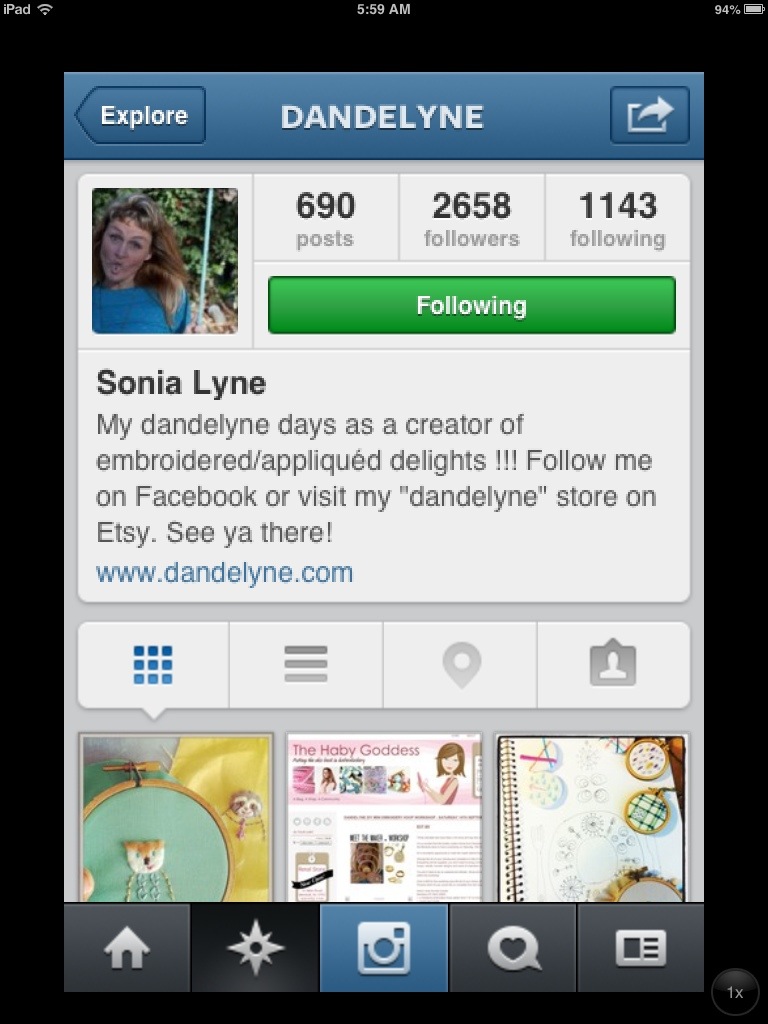Enlarge Sonia Lyne's profile picture
Screen dimensions: 768x1024
click(165, 261)
